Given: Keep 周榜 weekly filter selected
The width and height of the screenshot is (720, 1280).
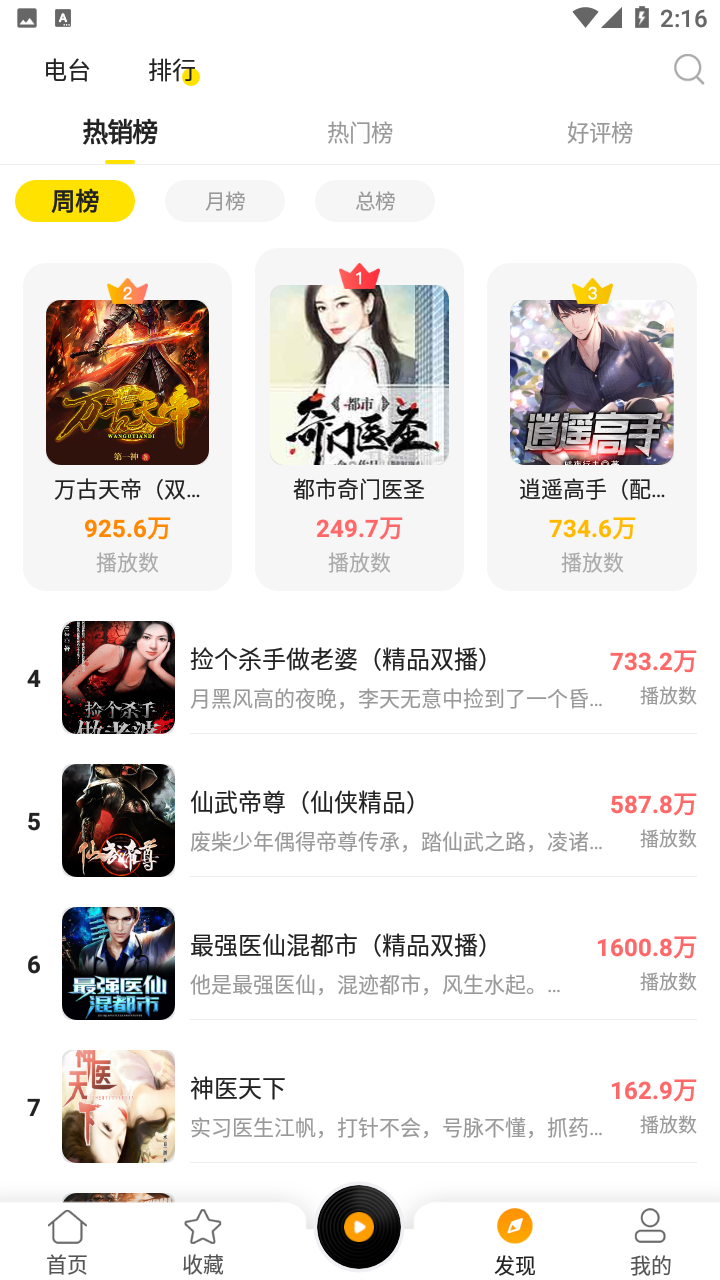Looking at the screenshot, I should (x=75, y=200).
